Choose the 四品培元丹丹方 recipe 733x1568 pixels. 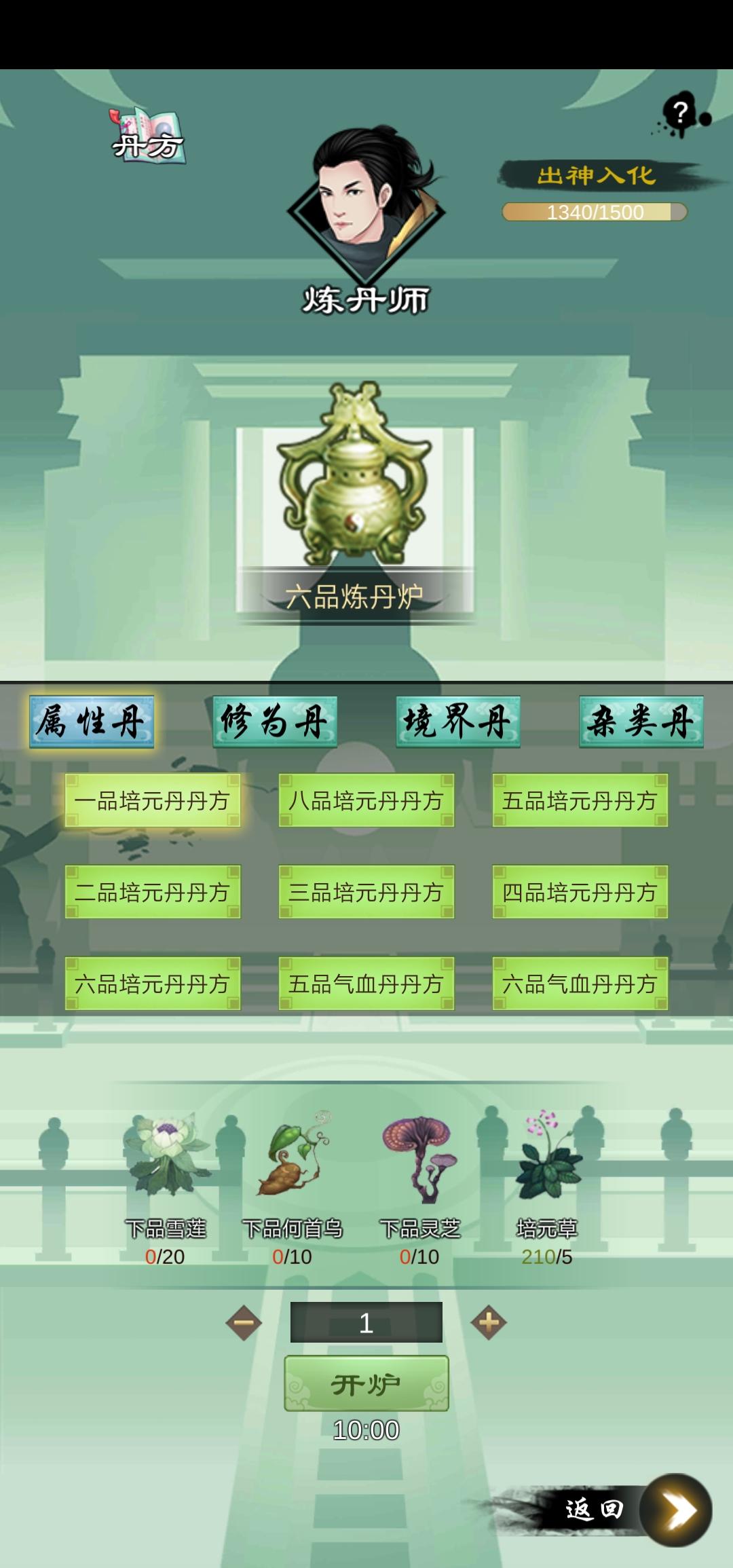point(580,892)
